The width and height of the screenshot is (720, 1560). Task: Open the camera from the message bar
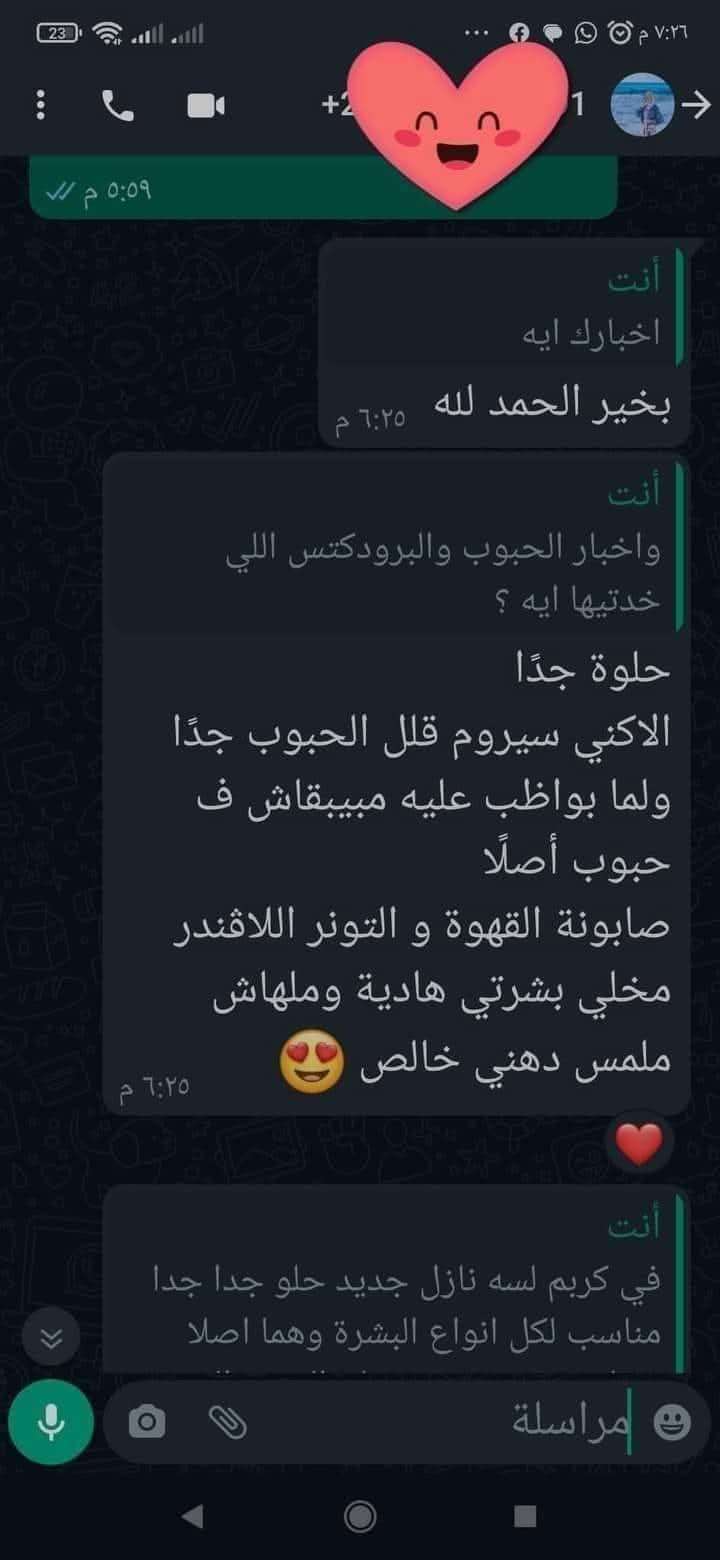pos(147,1421)
